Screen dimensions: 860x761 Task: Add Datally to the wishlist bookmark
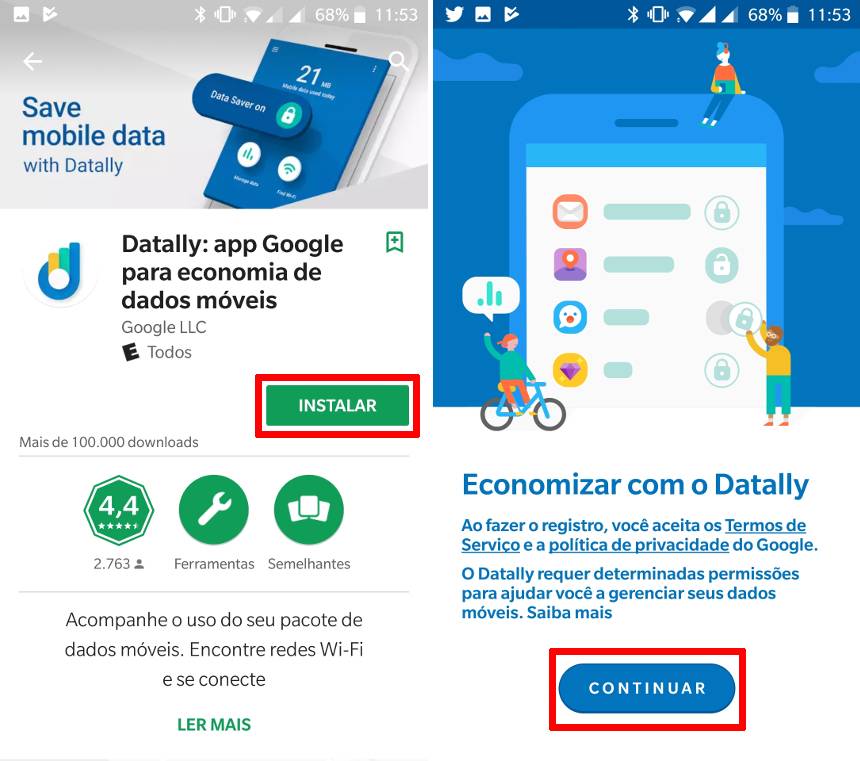[x=394, y=242]
